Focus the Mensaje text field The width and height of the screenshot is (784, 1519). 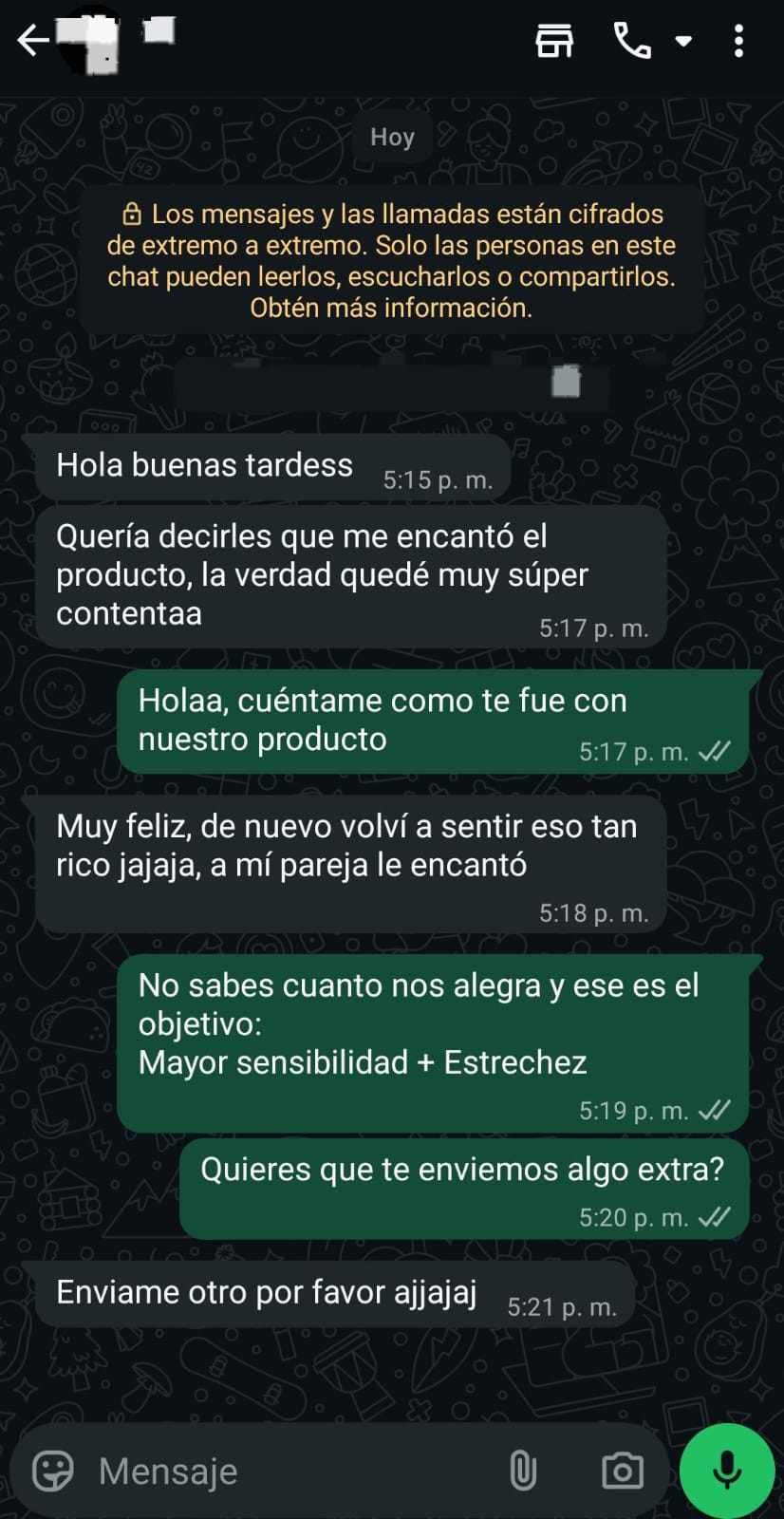click(285, 1472)
